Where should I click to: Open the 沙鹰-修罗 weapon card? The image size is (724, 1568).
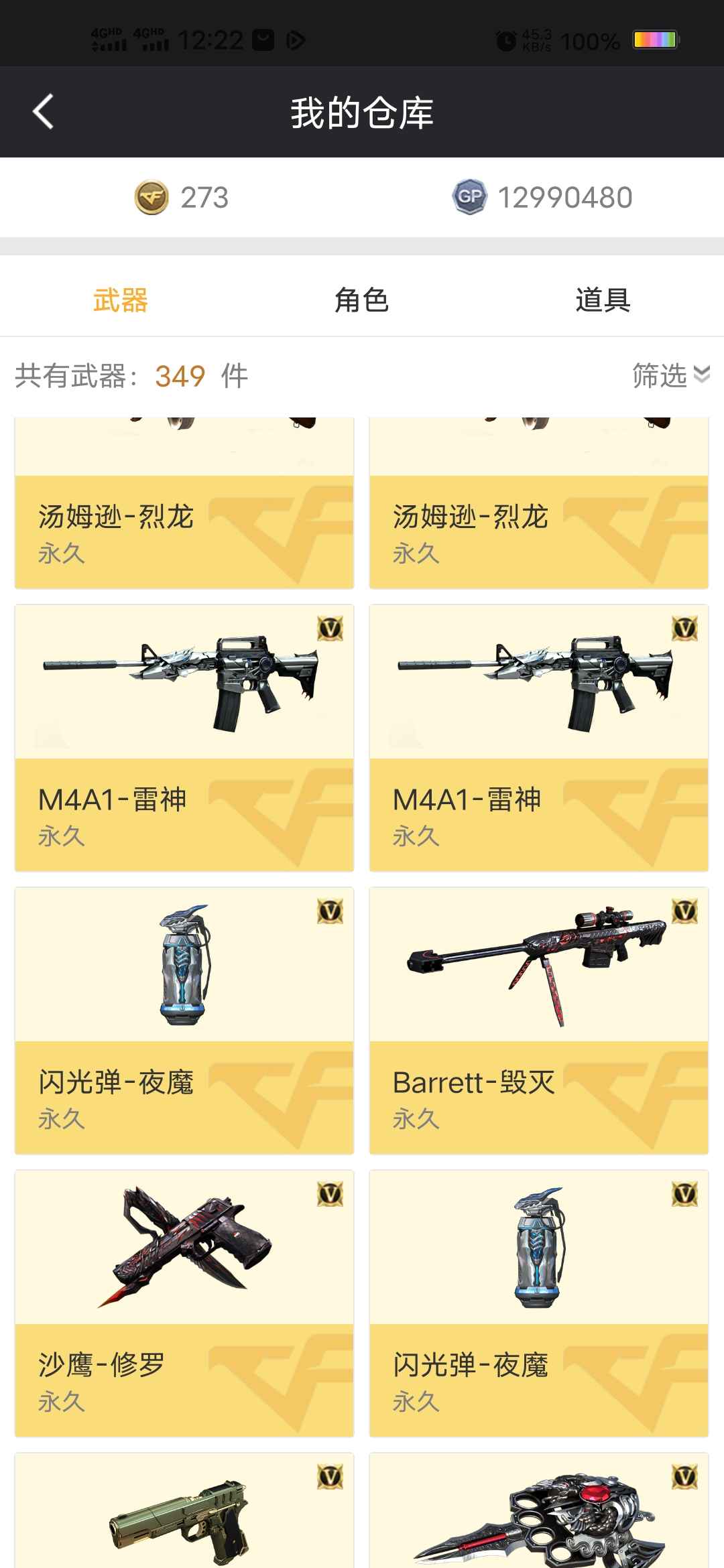tap(184, 1303)
